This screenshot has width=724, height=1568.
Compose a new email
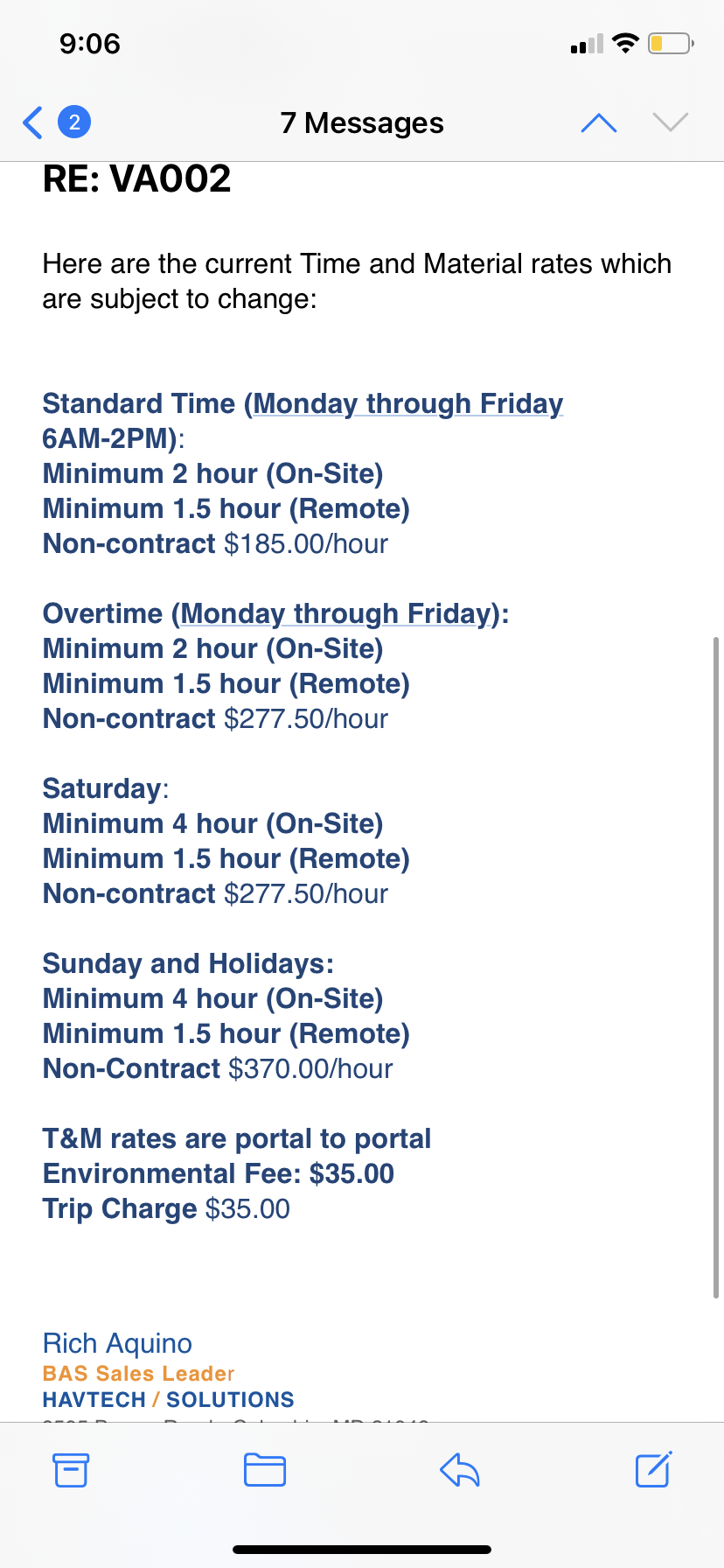(x=653, y=1469)
